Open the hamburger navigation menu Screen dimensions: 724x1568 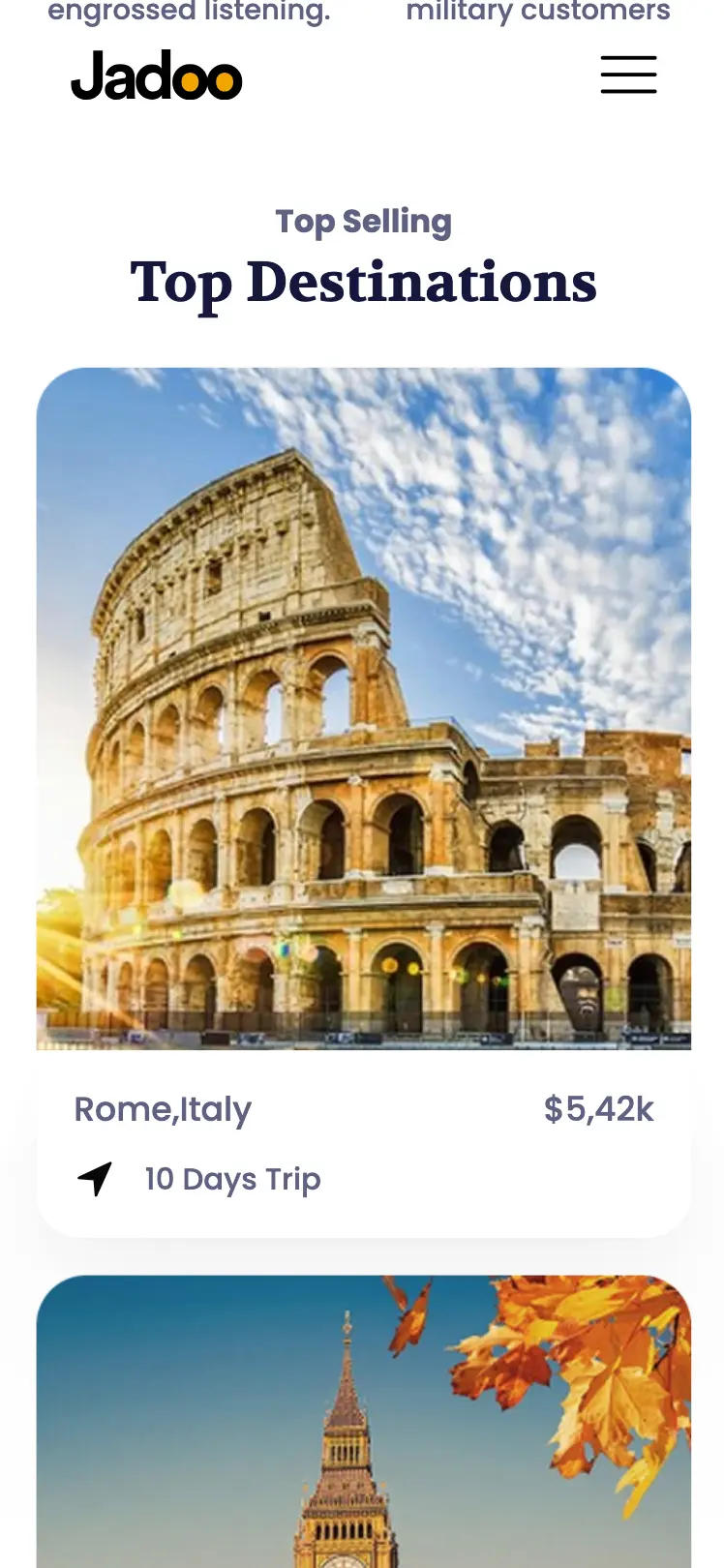pos(628,75)
